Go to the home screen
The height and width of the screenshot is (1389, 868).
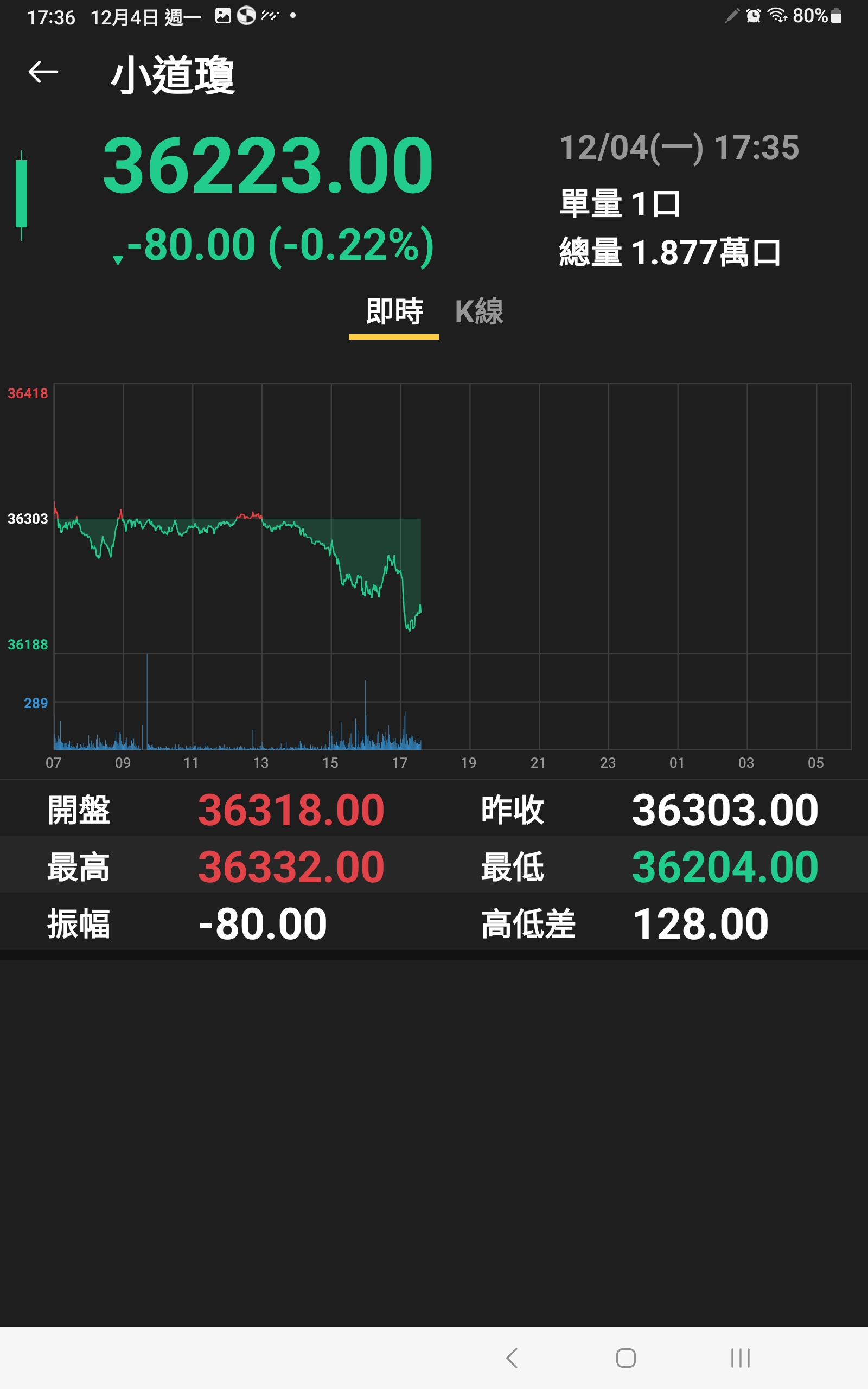pos(626,1358)
